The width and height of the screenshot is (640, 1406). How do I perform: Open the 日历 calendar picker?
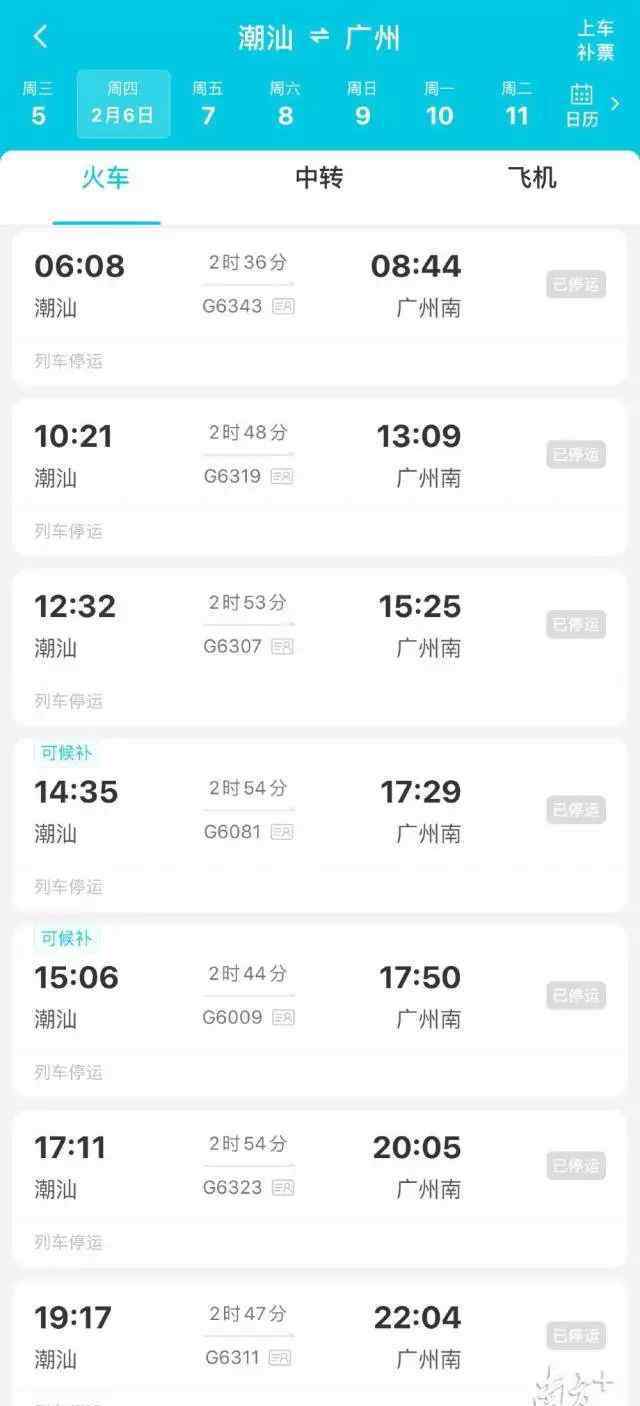tap(582, 105)
